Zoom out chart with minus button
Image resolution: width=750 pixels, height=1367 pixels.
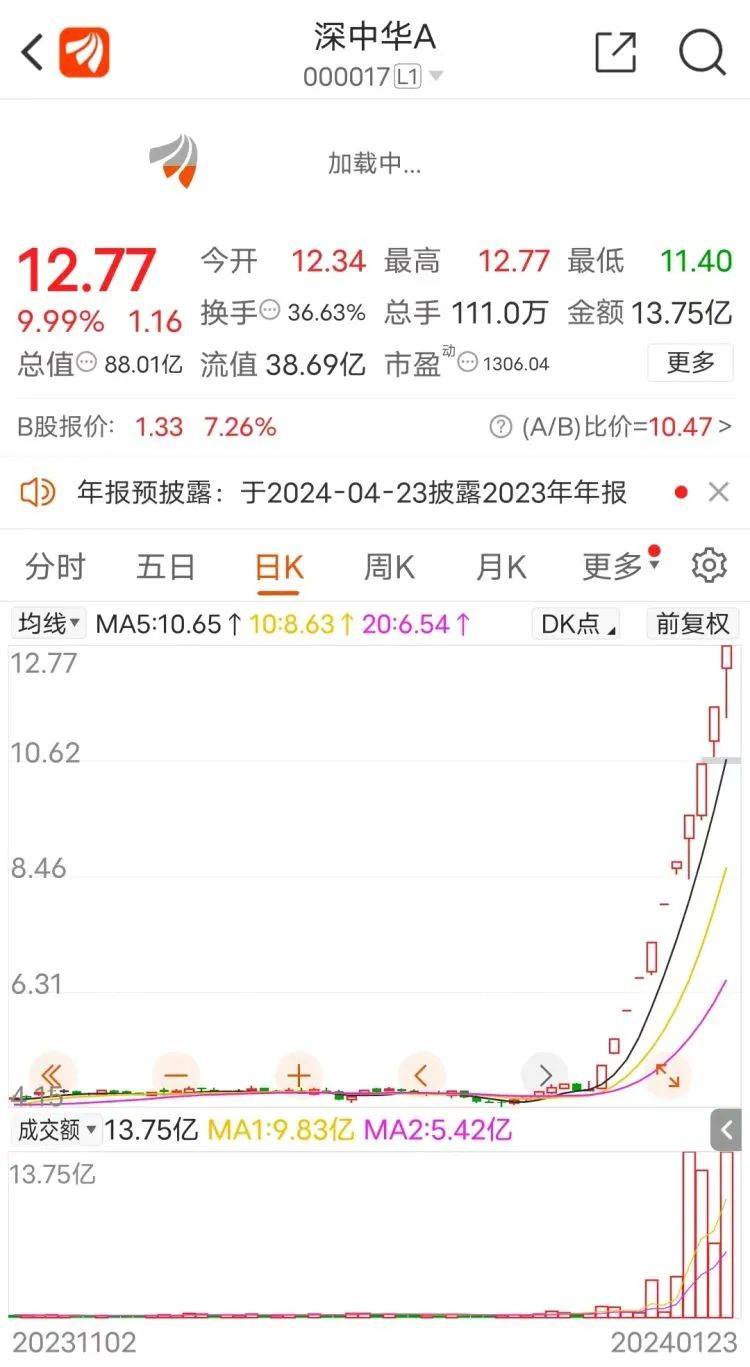176,1076
